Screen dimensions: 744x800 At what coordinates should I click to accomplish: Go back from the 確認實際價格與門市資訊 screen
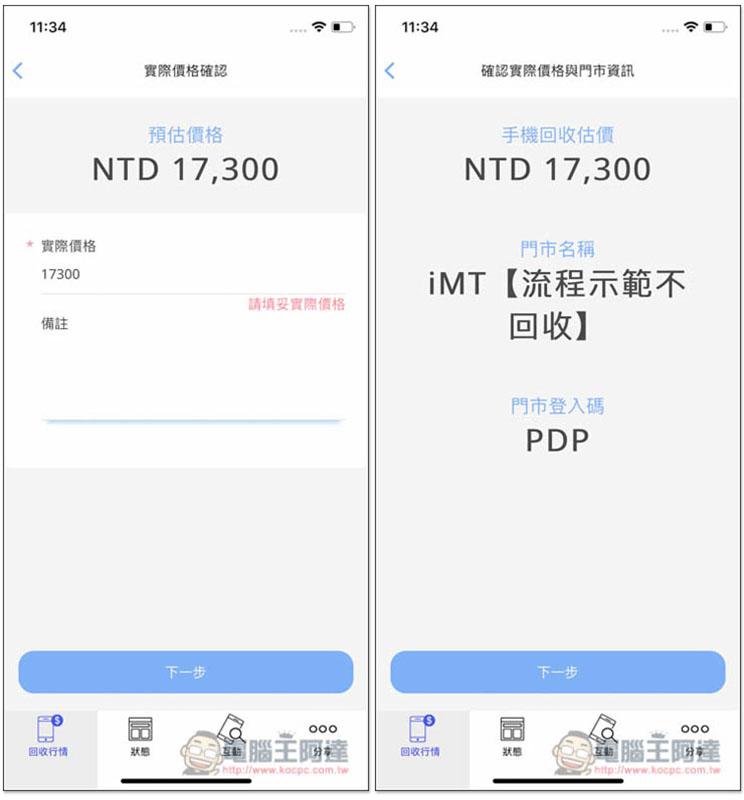[x=389, y=71]
